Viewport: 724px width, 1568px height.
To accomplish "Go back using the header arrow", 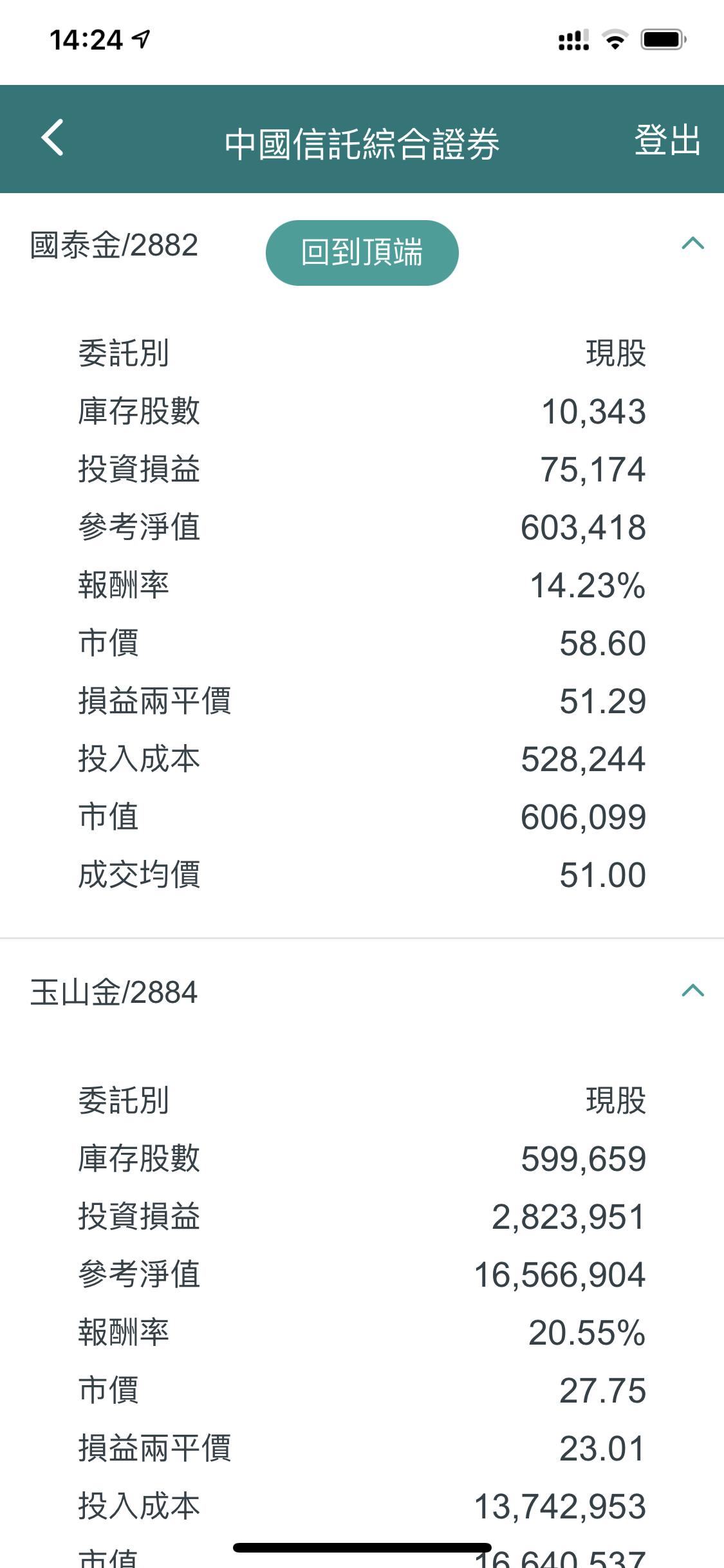I will pos(53,138).
